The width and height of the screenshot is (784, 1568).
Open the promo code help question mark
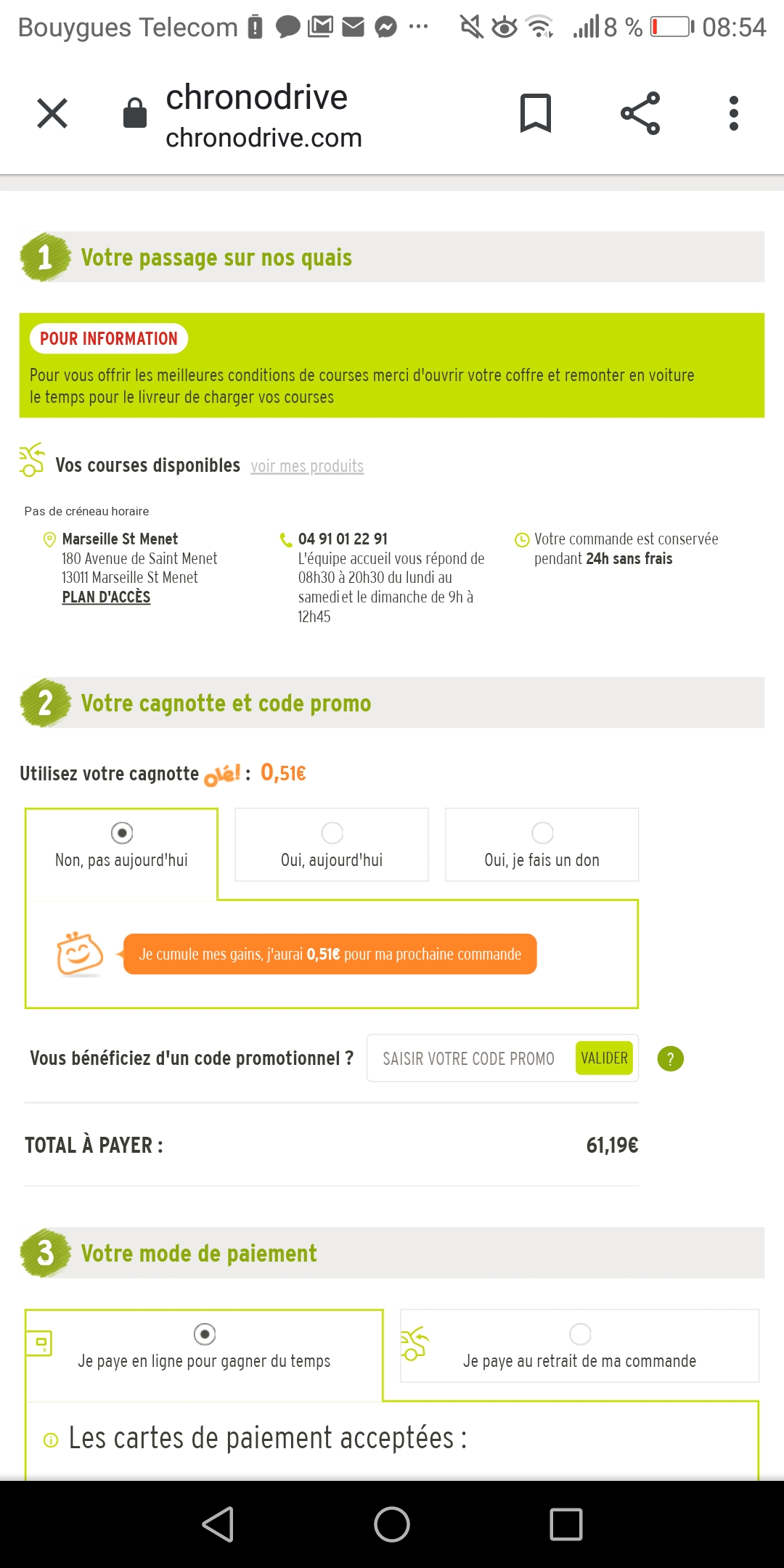click(671, 1059)
